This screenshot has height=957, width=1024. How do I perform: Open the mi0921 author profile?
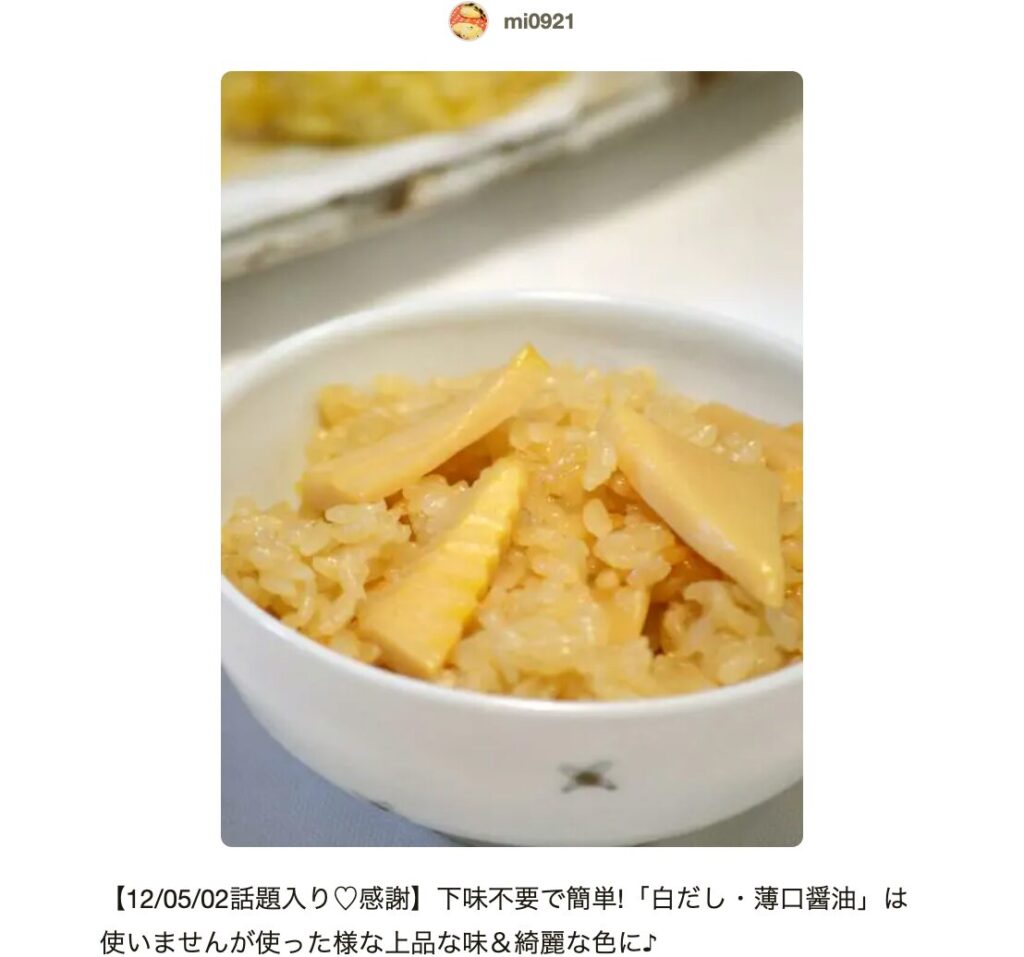coord(537,21)
